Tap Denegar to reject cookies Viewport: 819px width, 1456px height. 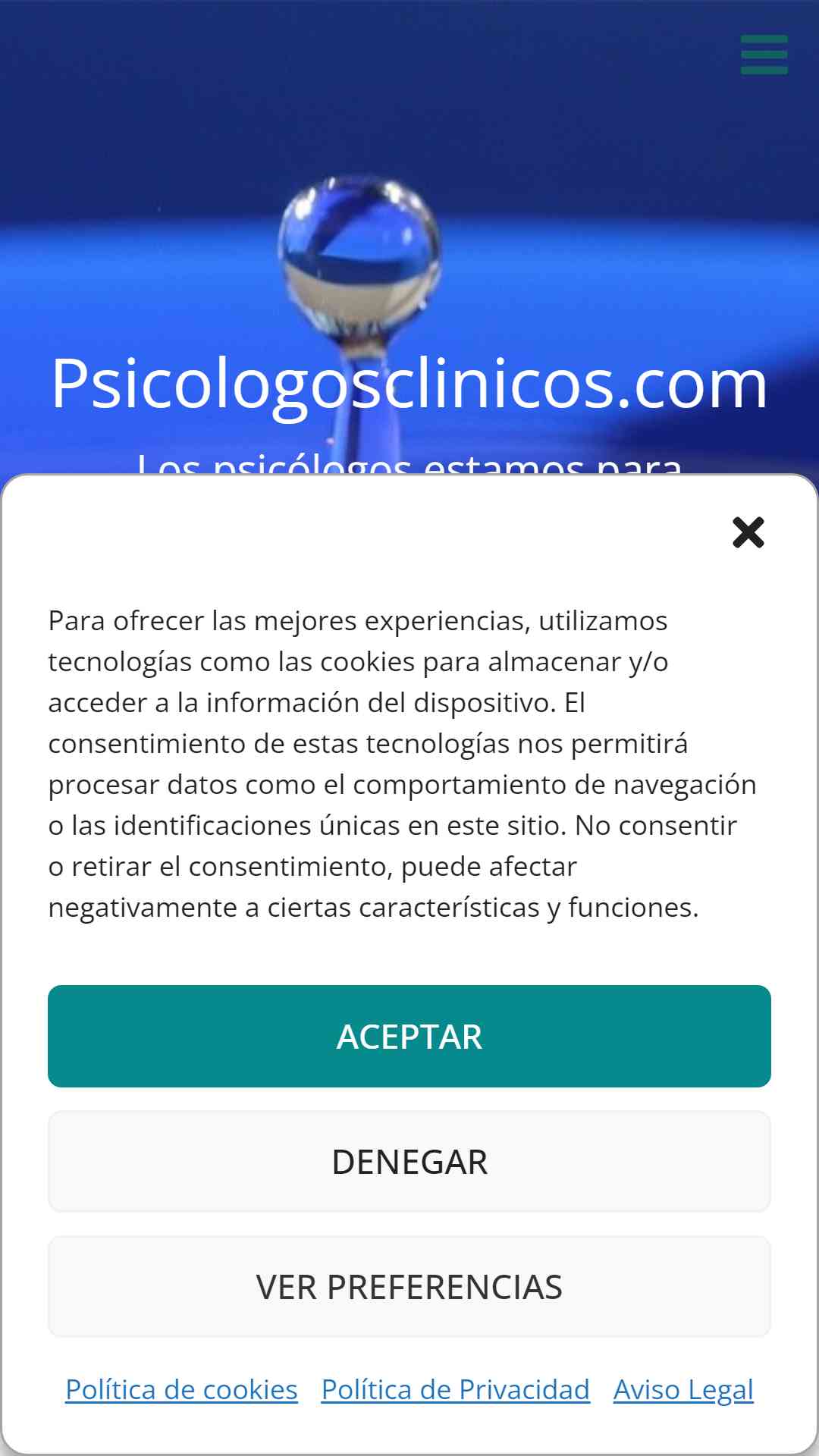point(409,1162)
